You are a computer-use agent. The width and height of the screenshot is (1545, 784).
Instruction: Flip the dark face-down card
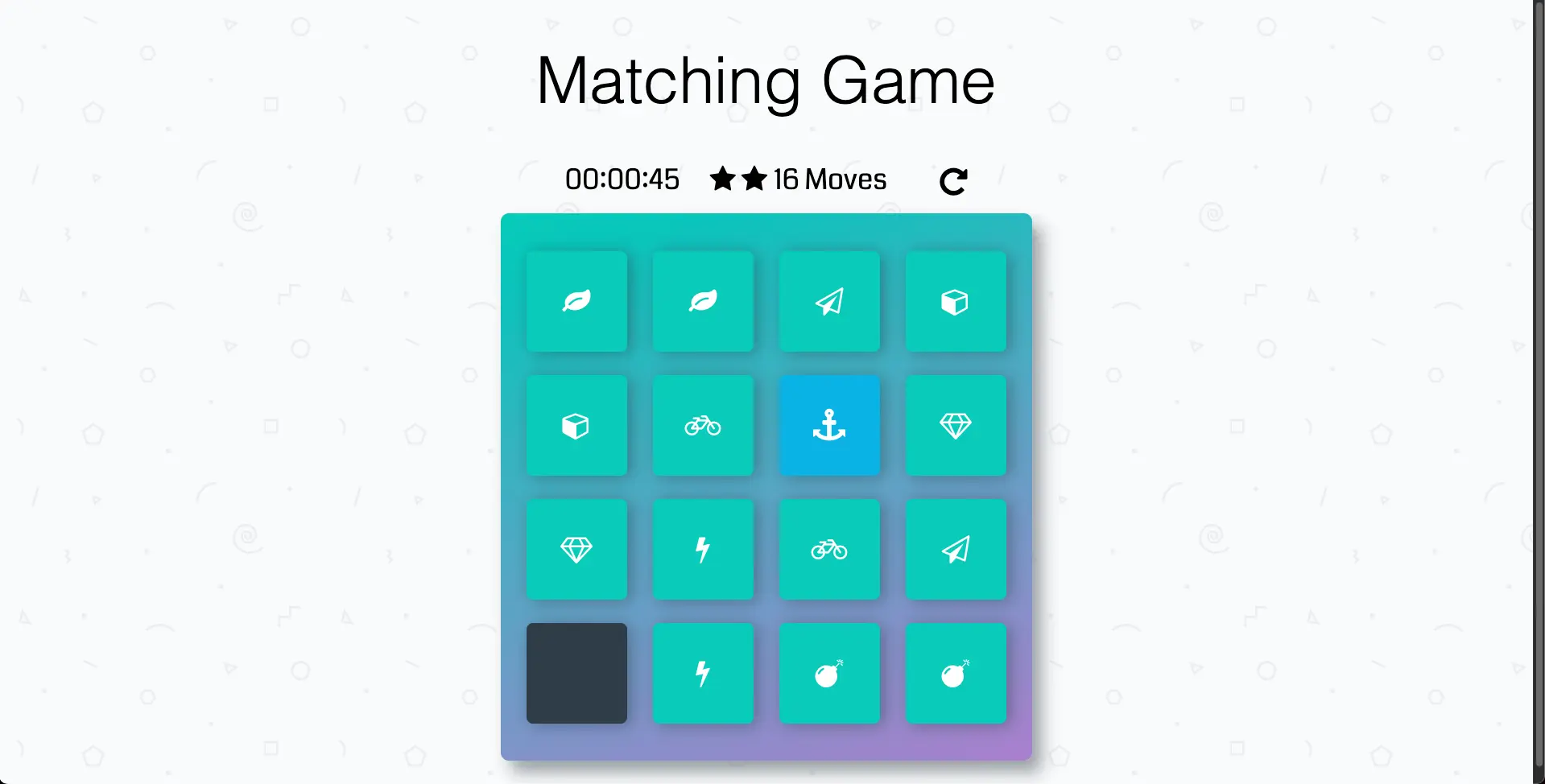[576, 673]
